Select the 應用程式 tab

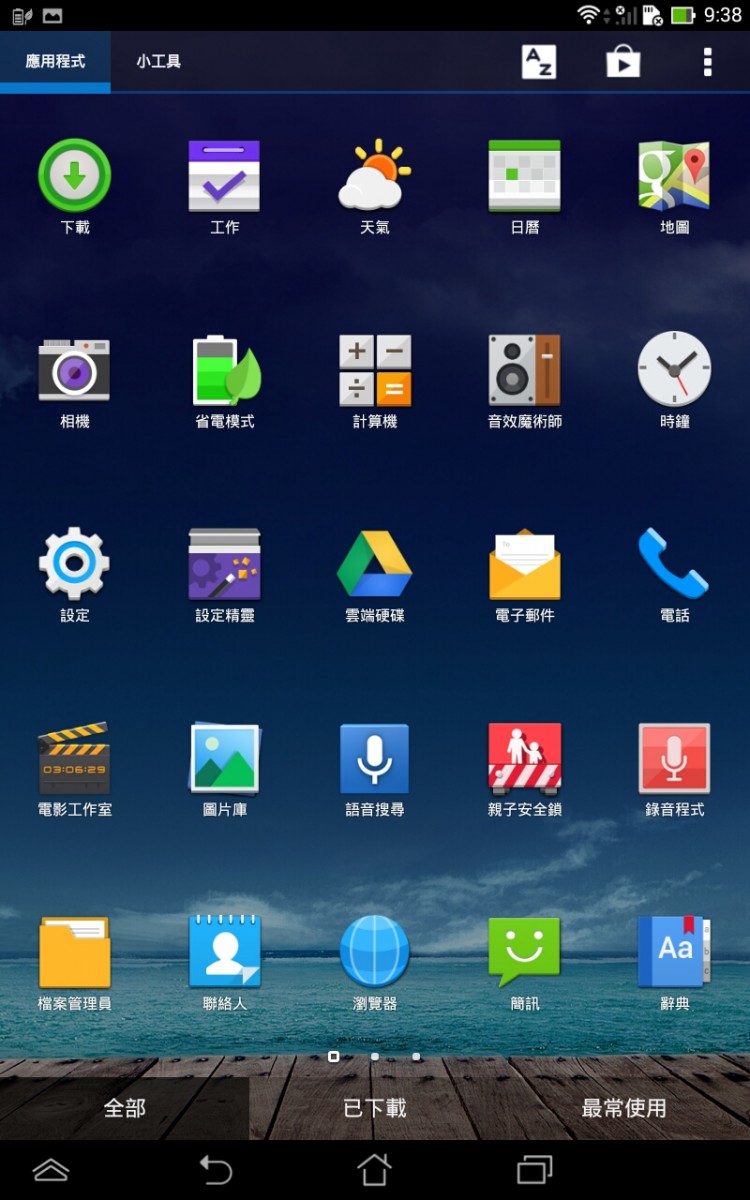pos(55,62)
